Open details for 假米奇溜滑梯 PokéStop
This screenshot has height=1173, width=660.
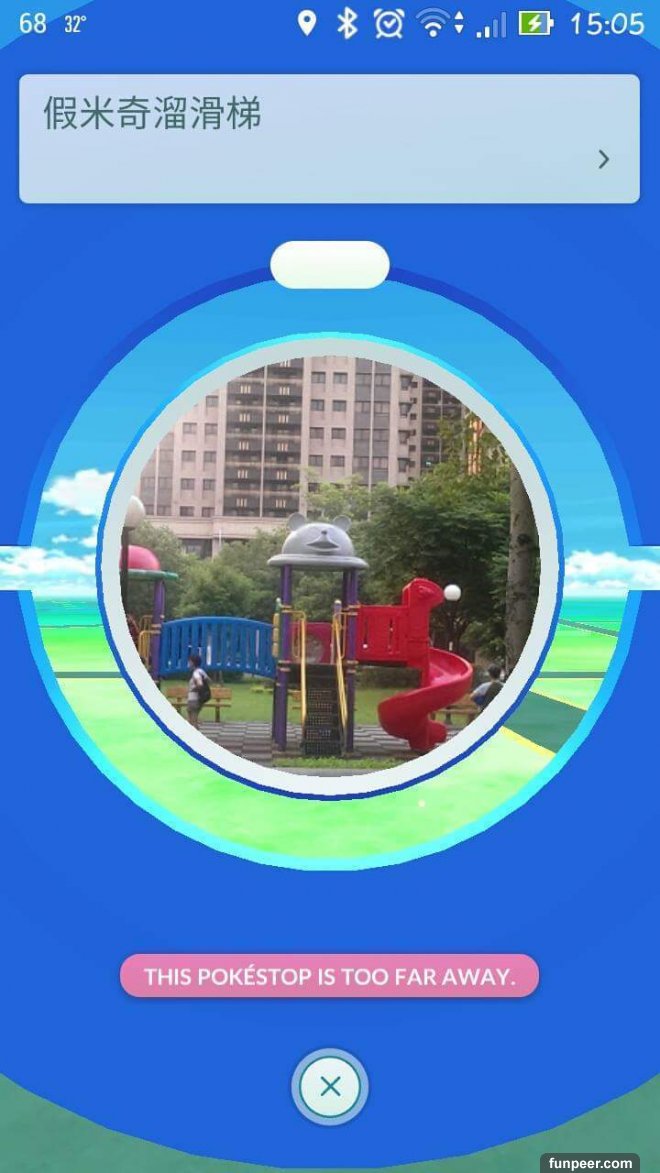point(603,159)
